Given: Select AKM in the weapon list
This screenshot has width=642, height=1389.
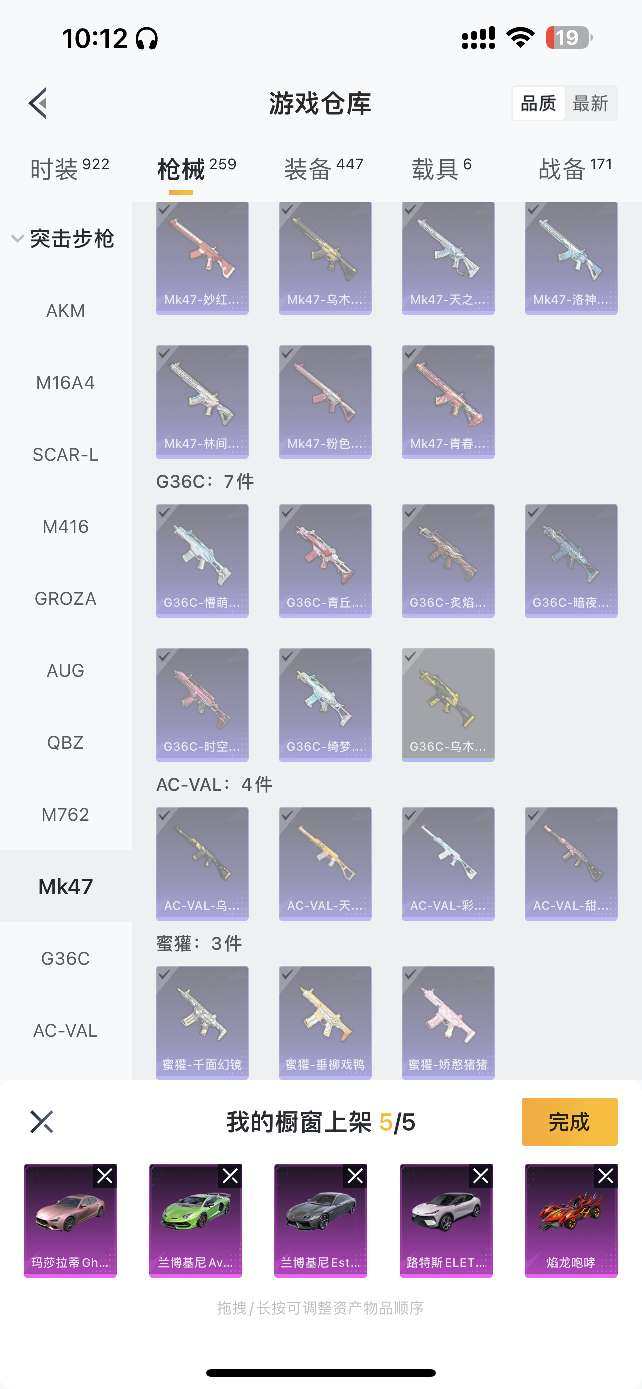Looking at the screenshot, I should point(65,311).
